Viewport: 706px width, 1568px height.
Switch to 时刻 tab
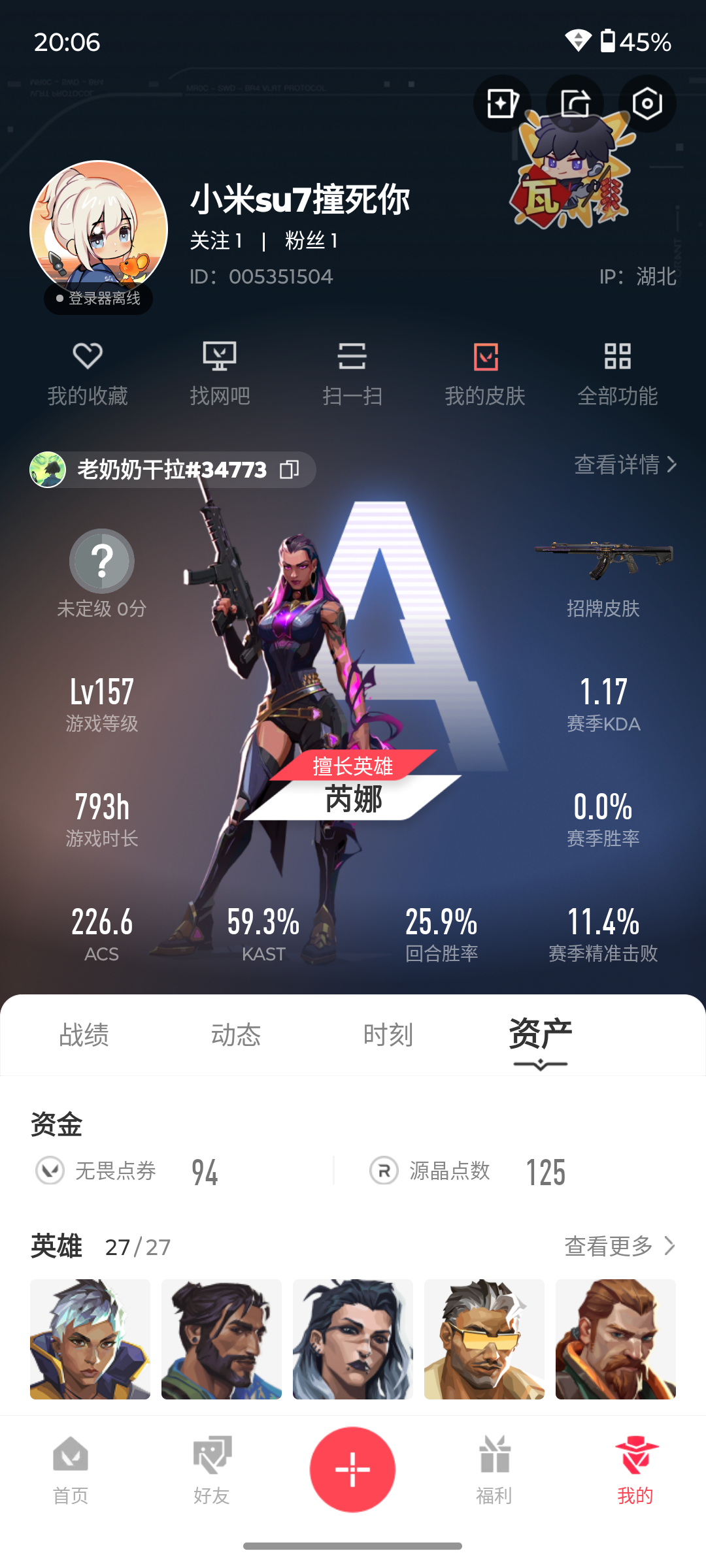coord(388,1035)
